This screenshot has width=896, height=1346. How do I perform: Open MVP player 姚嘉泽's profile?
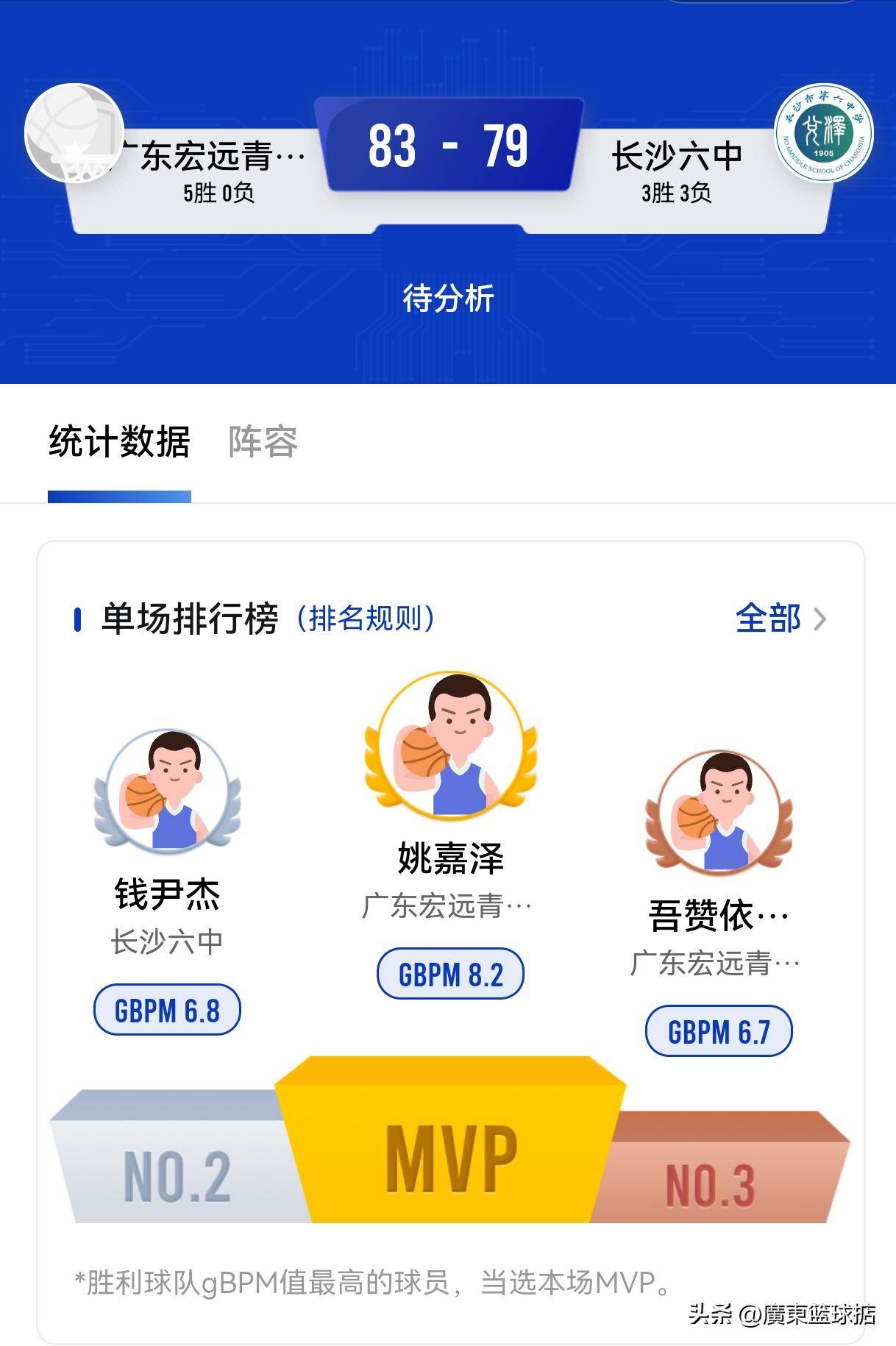pos(450,745)
